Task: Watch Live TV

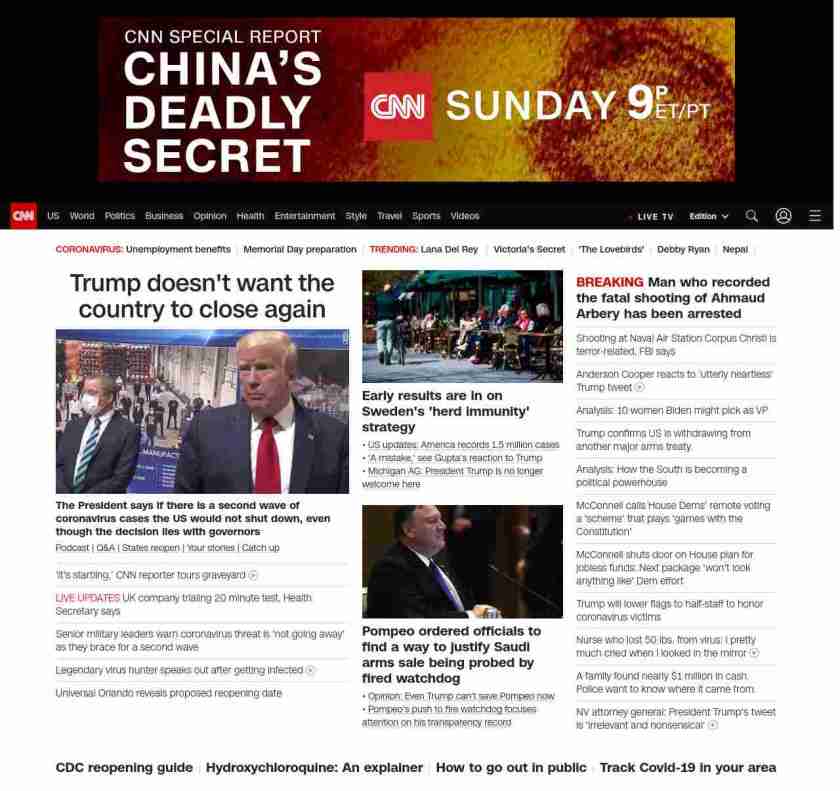Action: (x=655, y=216)
